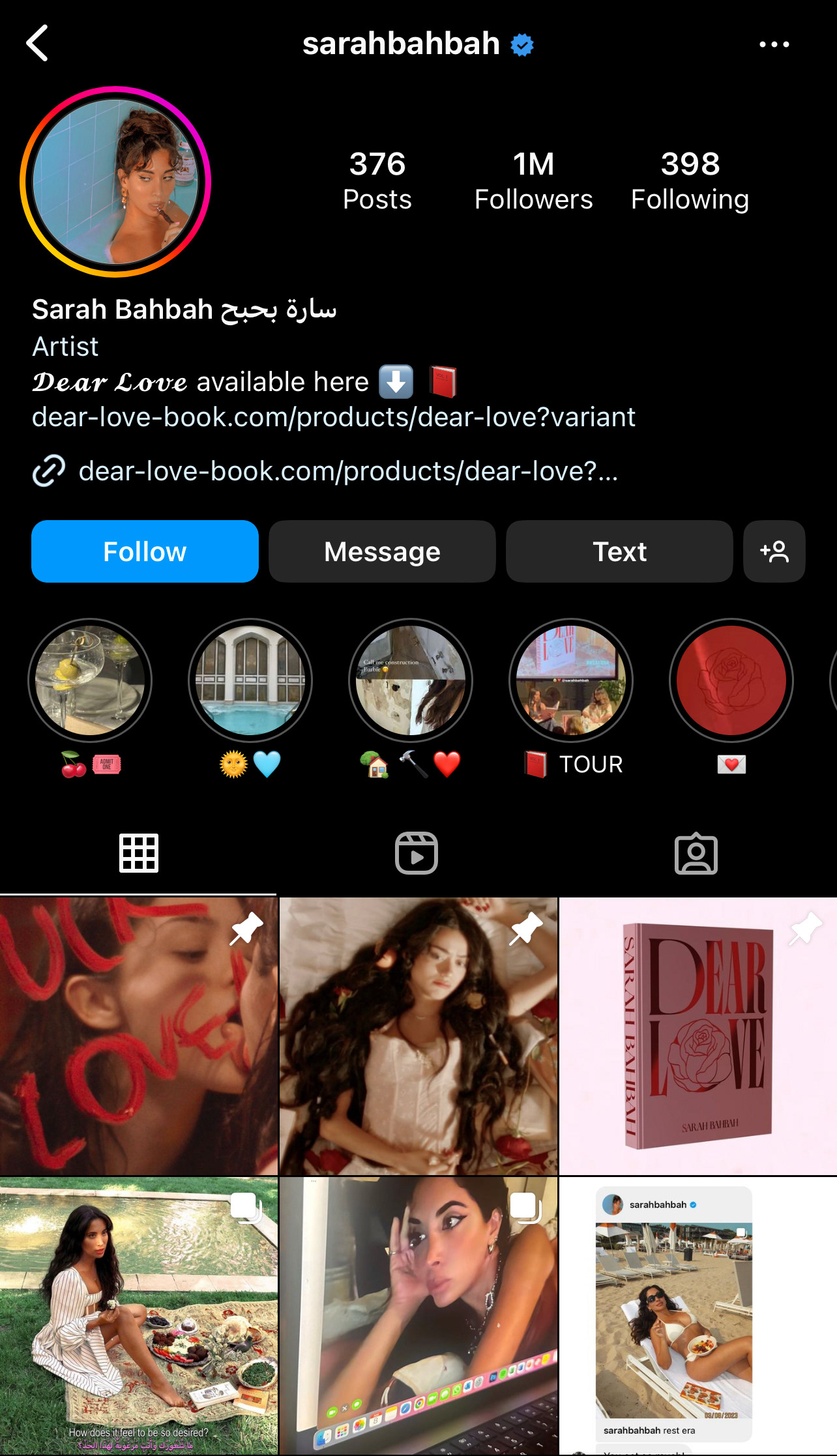Image resolution: width=837 pixels, height=1456 pixels.
Task: Tap the Text button
Action: [619, 551]
